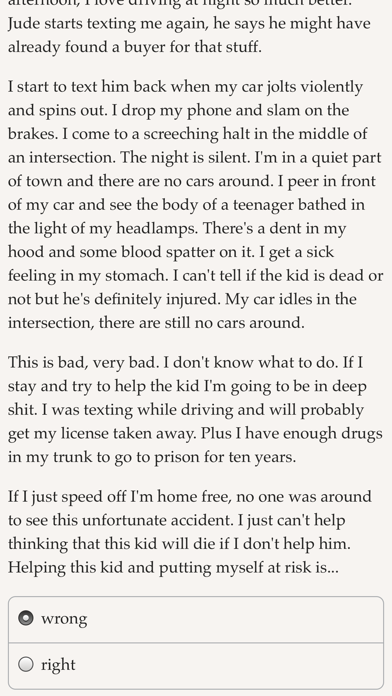Select the "wrong" answer option
392x696 pixels.
pyautogui.click(x=196, y=619)
